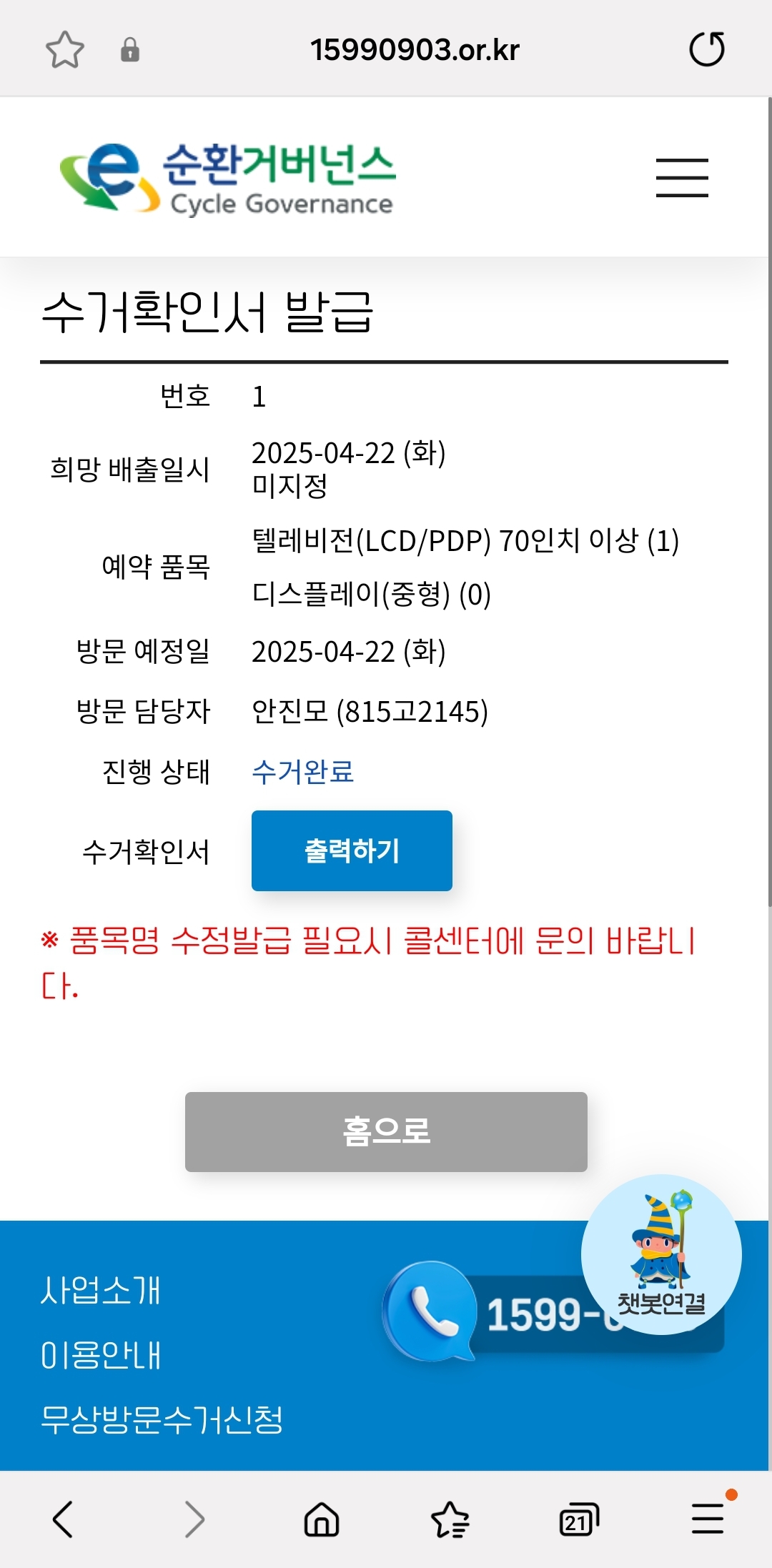772x1568 pixels.
Task: Open the bookmarks list
Action: (x=450, y=1519)
